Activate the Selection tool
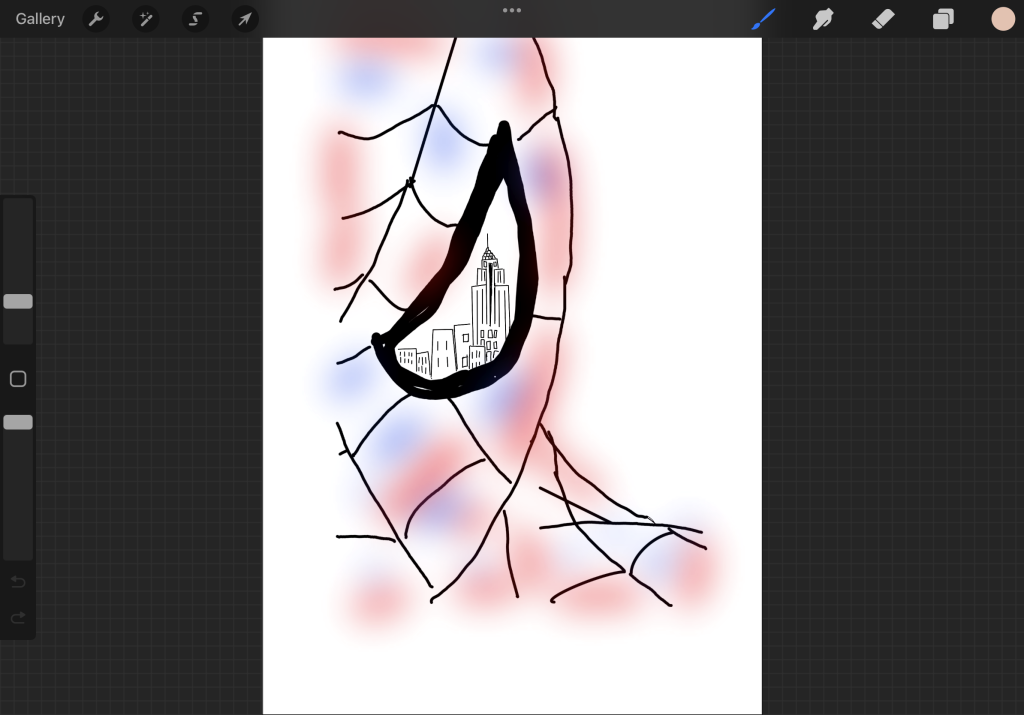The width and height of the screenshot is (1024, 715). [196, 19]
